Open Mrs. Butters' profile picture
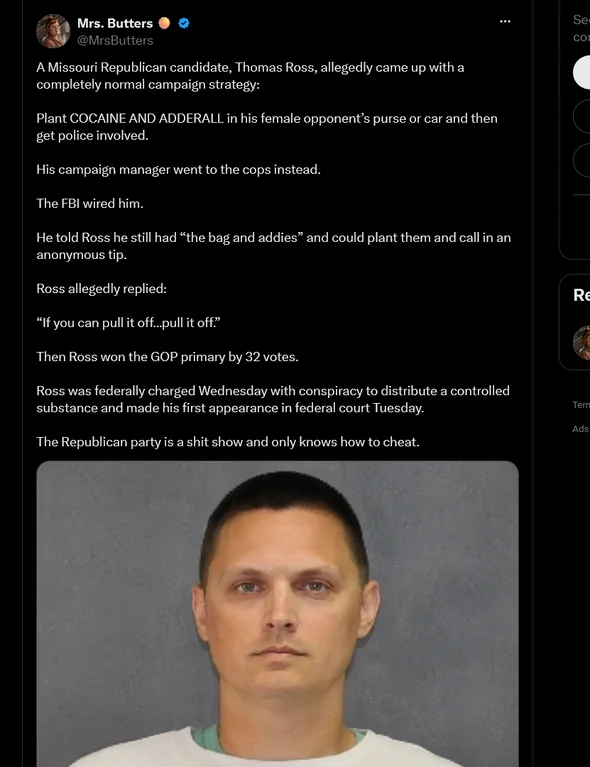The height and width of the screenshot is (767, 590). point(53,31)
